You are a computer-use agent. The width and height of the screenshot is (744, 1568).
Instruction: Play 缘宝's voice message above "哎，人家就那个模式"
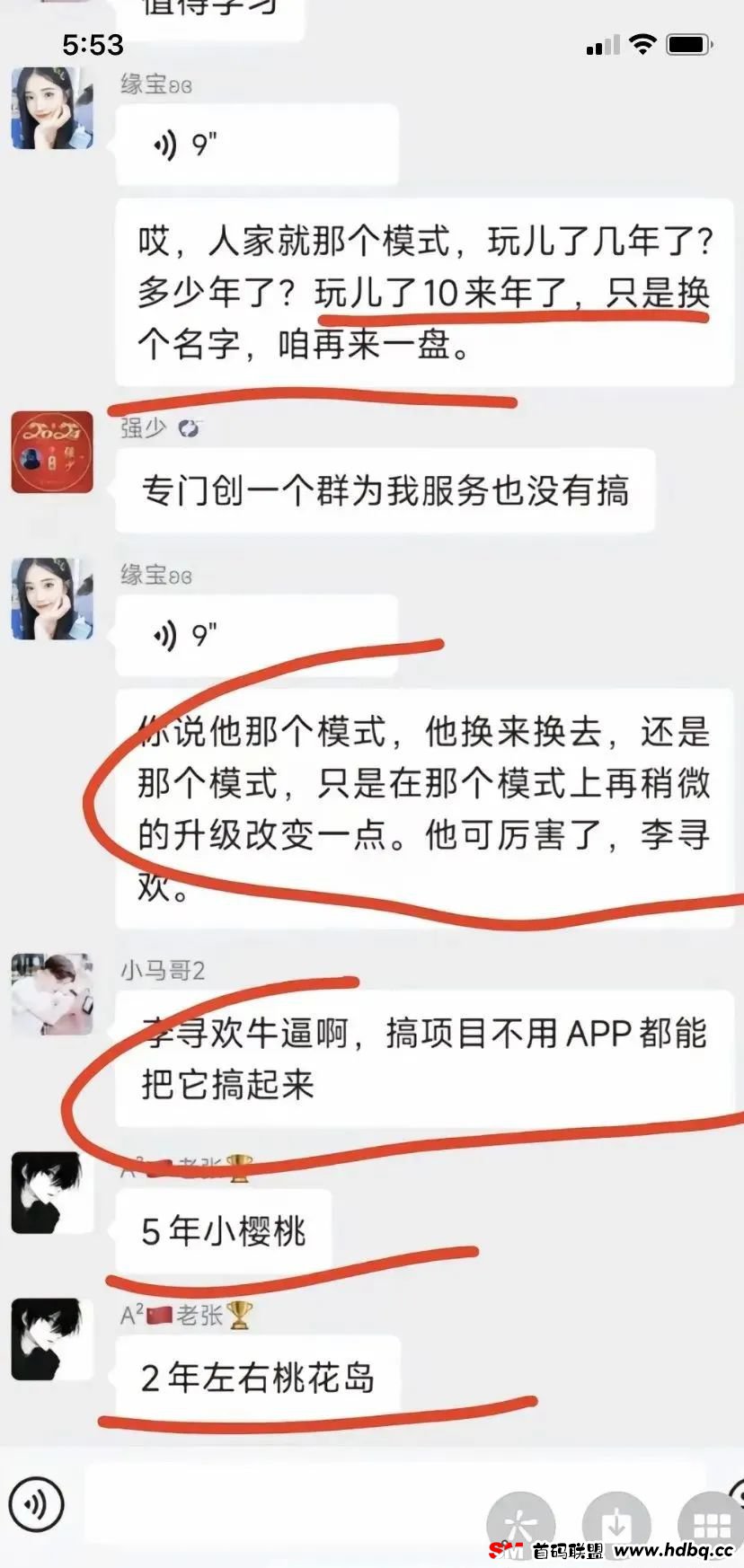[x=256, y=145]
